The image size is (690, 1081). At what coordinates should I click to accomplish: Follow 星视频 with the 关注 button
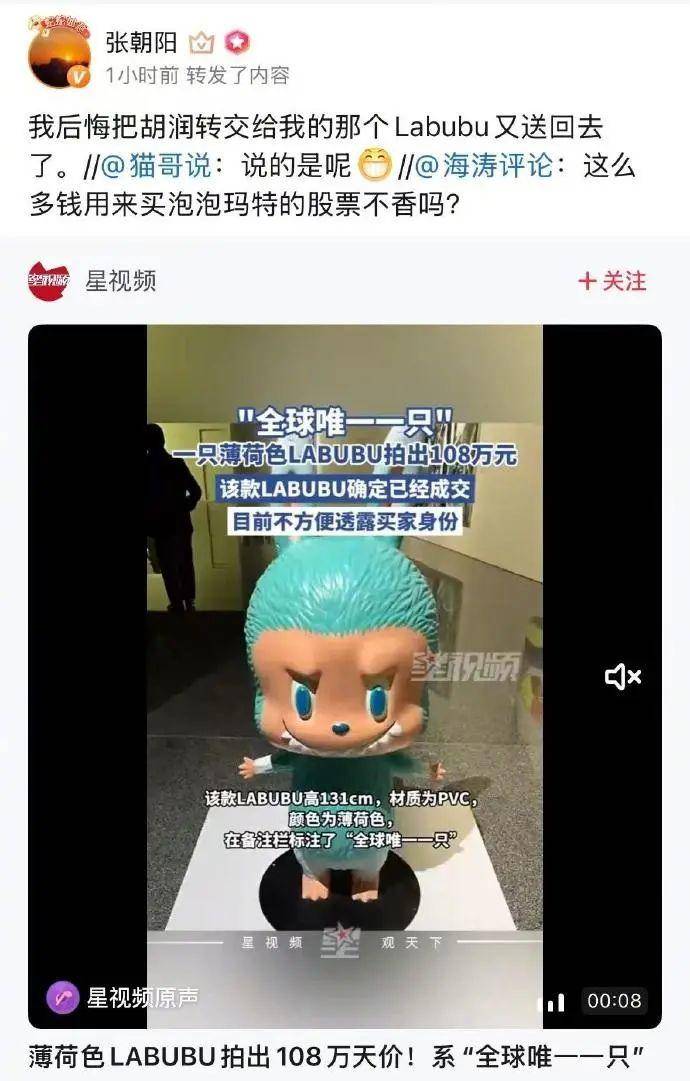pos(612,282)
